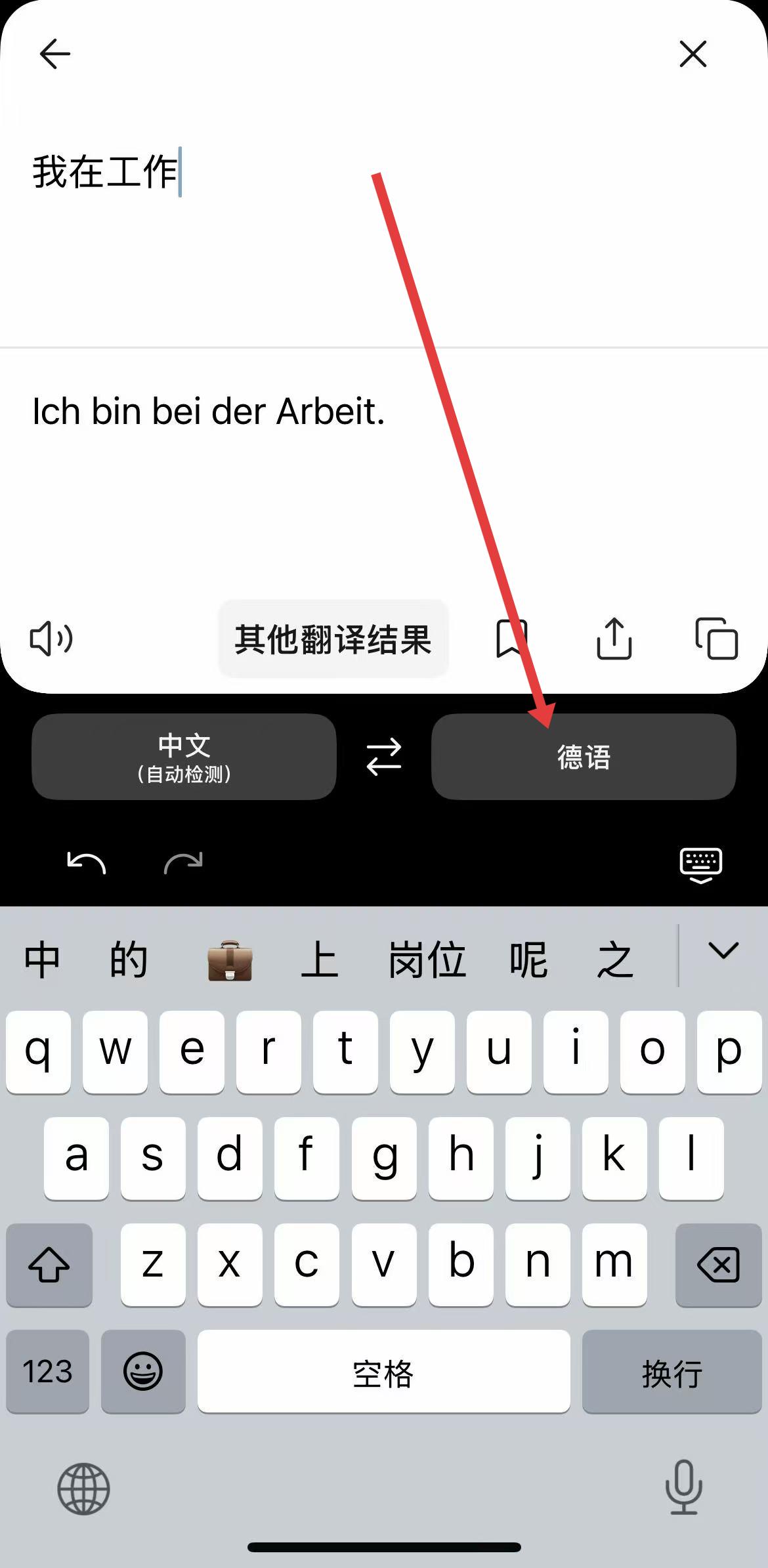The image size is (768, 1568).
Task: Play the German translation aloud
Action: pos(51,638)
